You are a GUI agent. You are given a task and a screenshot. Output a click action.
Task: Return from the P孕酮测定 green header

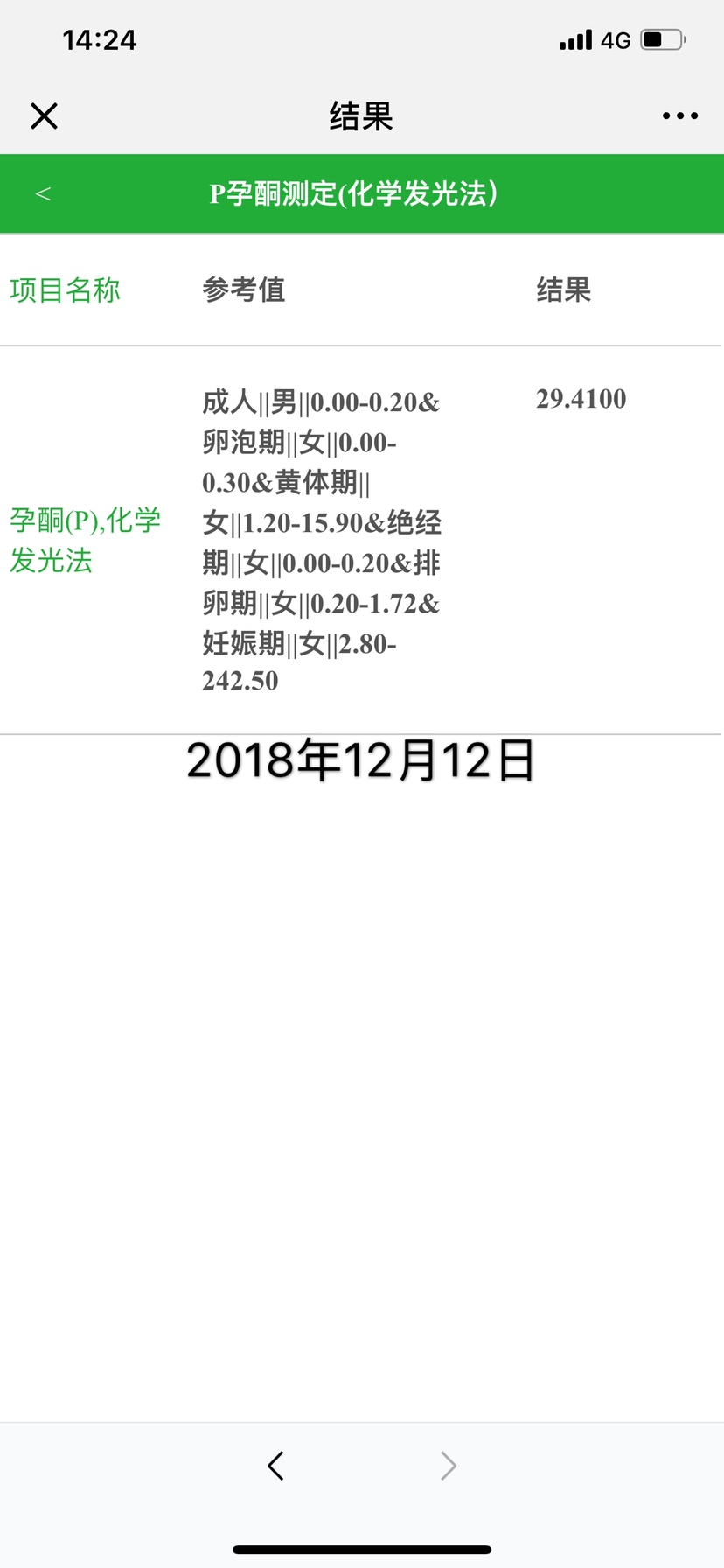point(43,193)
